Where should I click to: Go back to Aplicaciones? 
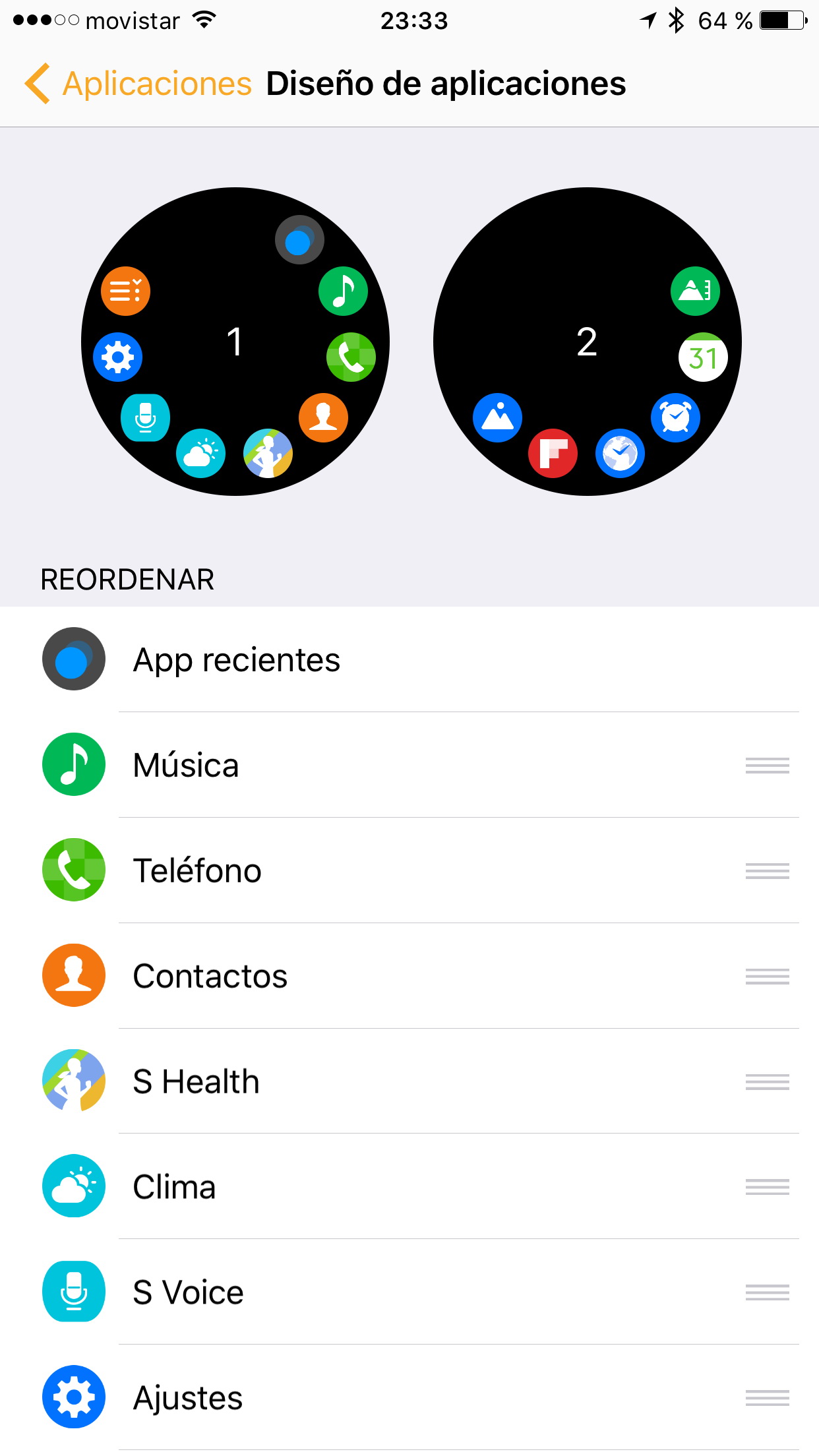[x=138, y=84]
